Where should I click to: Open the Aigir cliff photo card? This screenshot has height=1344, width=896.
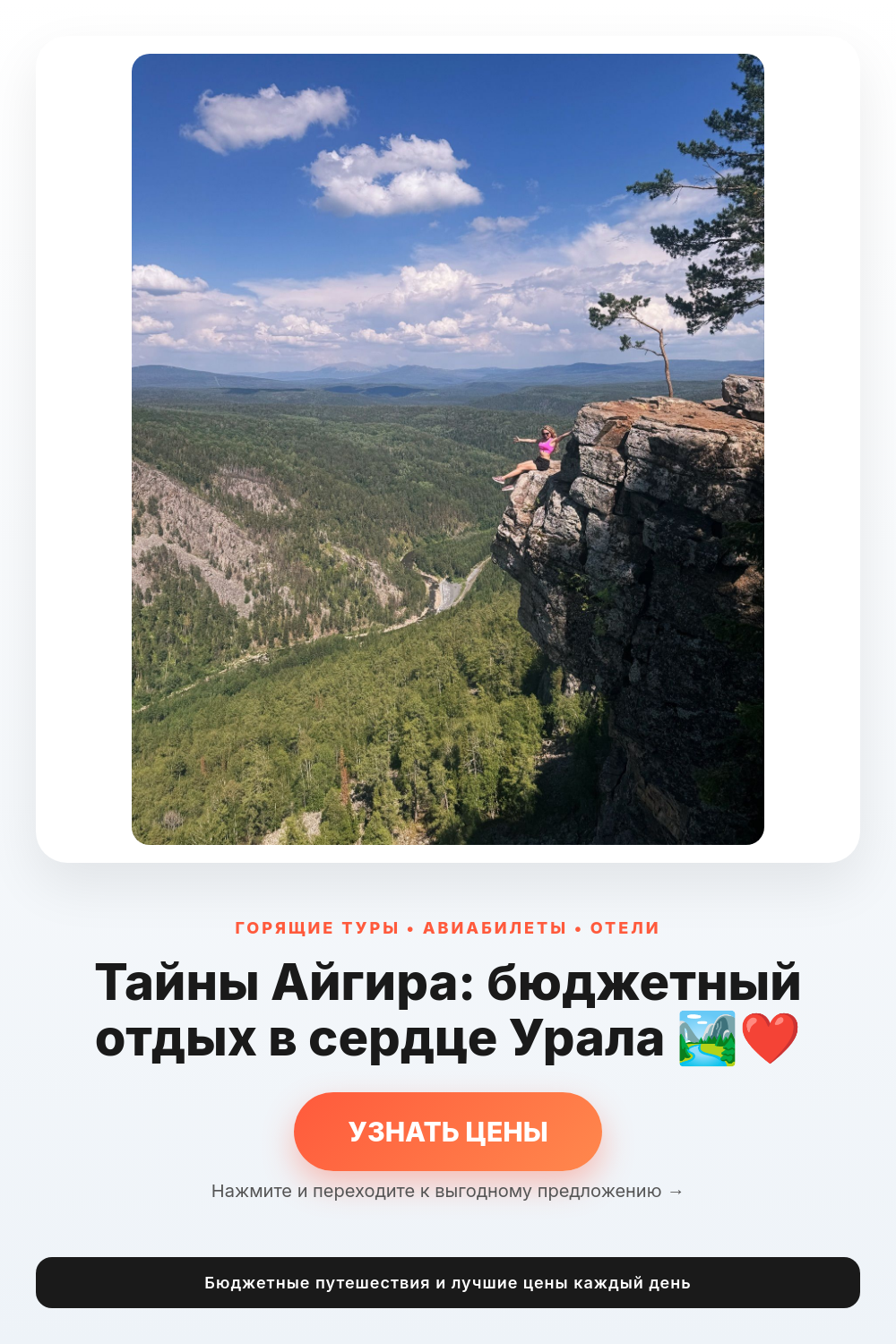point(448,449)
